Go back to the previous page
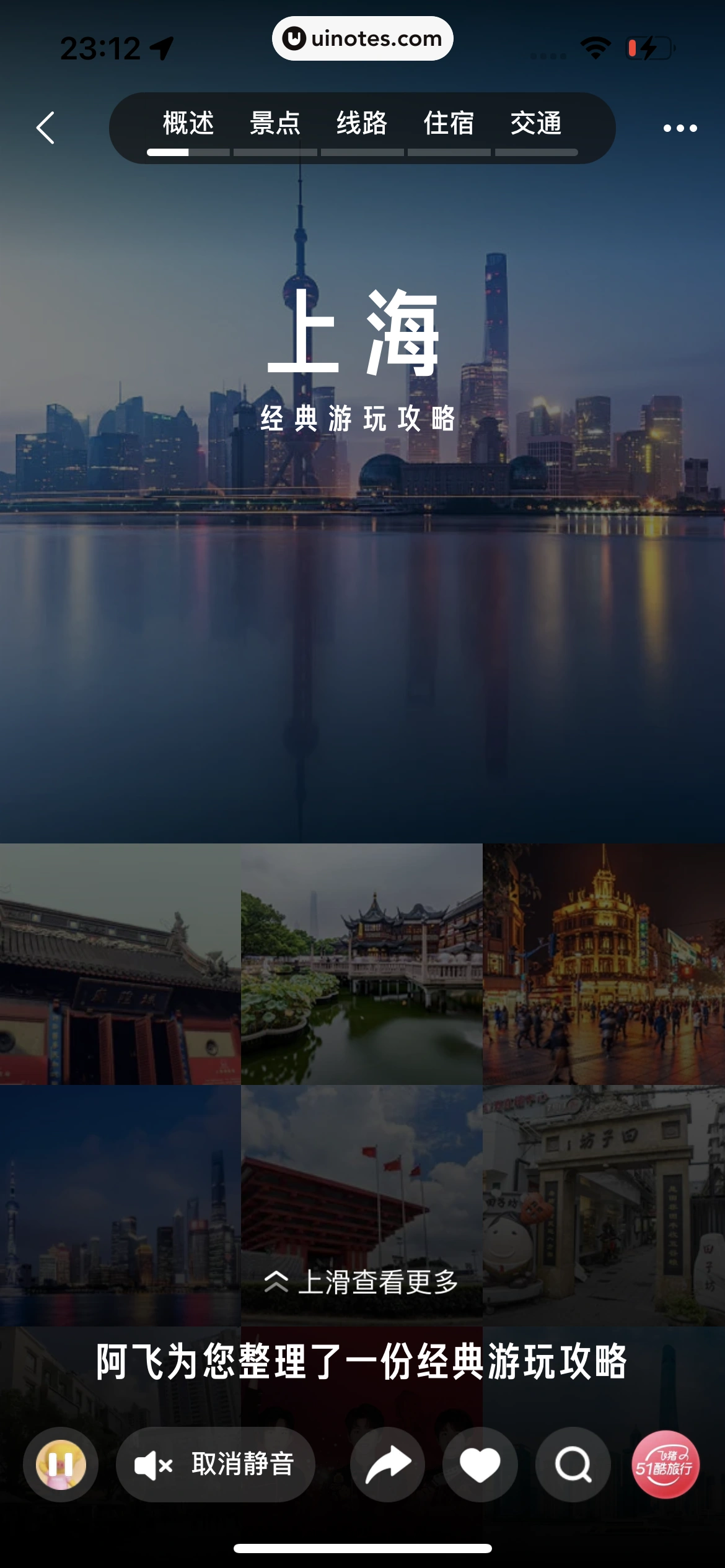Viewport: 725px width, 1568px height. click(45, 128)
